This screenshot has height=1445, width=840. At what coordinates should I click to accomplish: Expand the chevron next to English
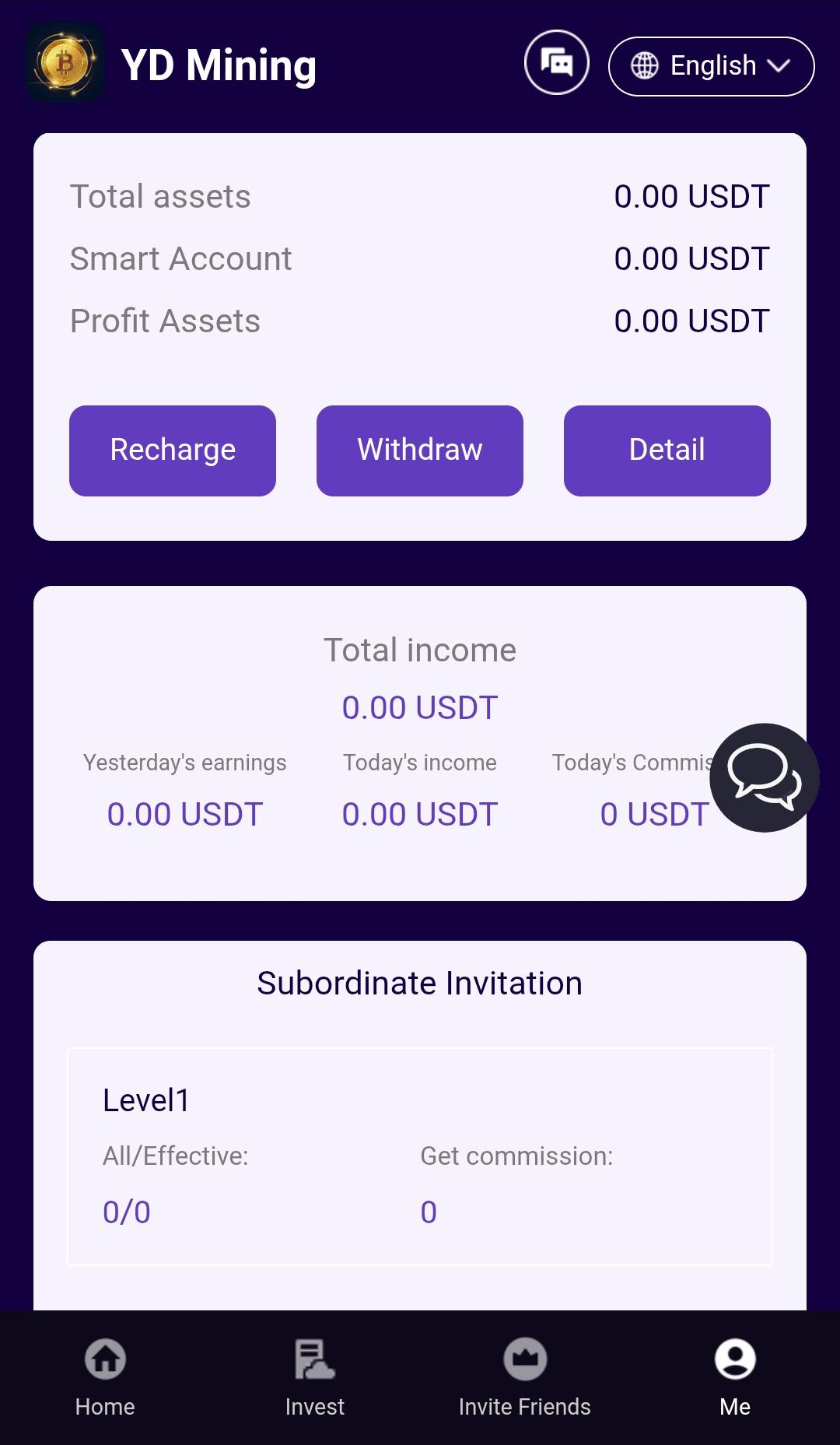[780, 68]
